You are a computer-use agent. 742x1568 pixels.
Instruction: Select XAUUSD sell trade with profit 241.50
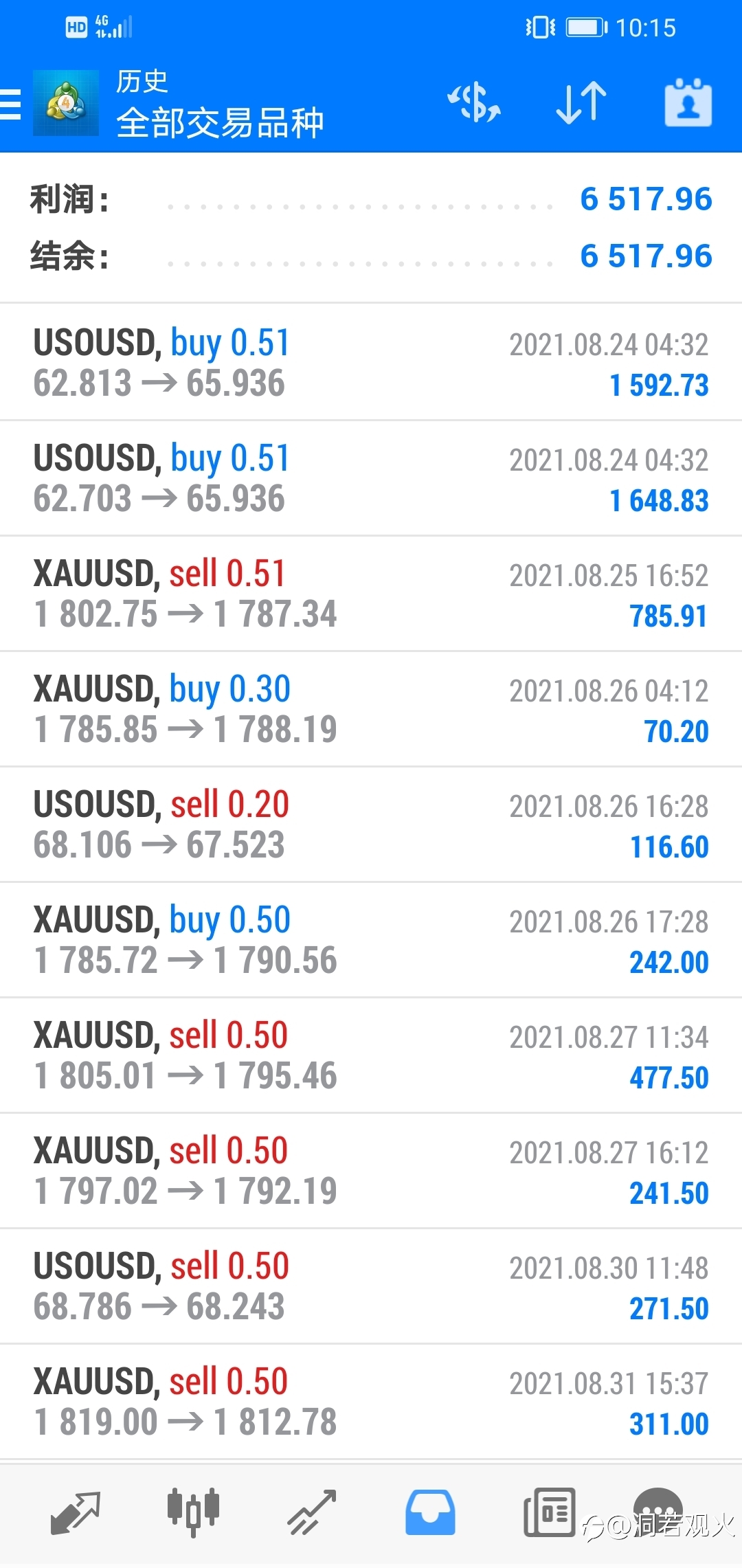371,1171
